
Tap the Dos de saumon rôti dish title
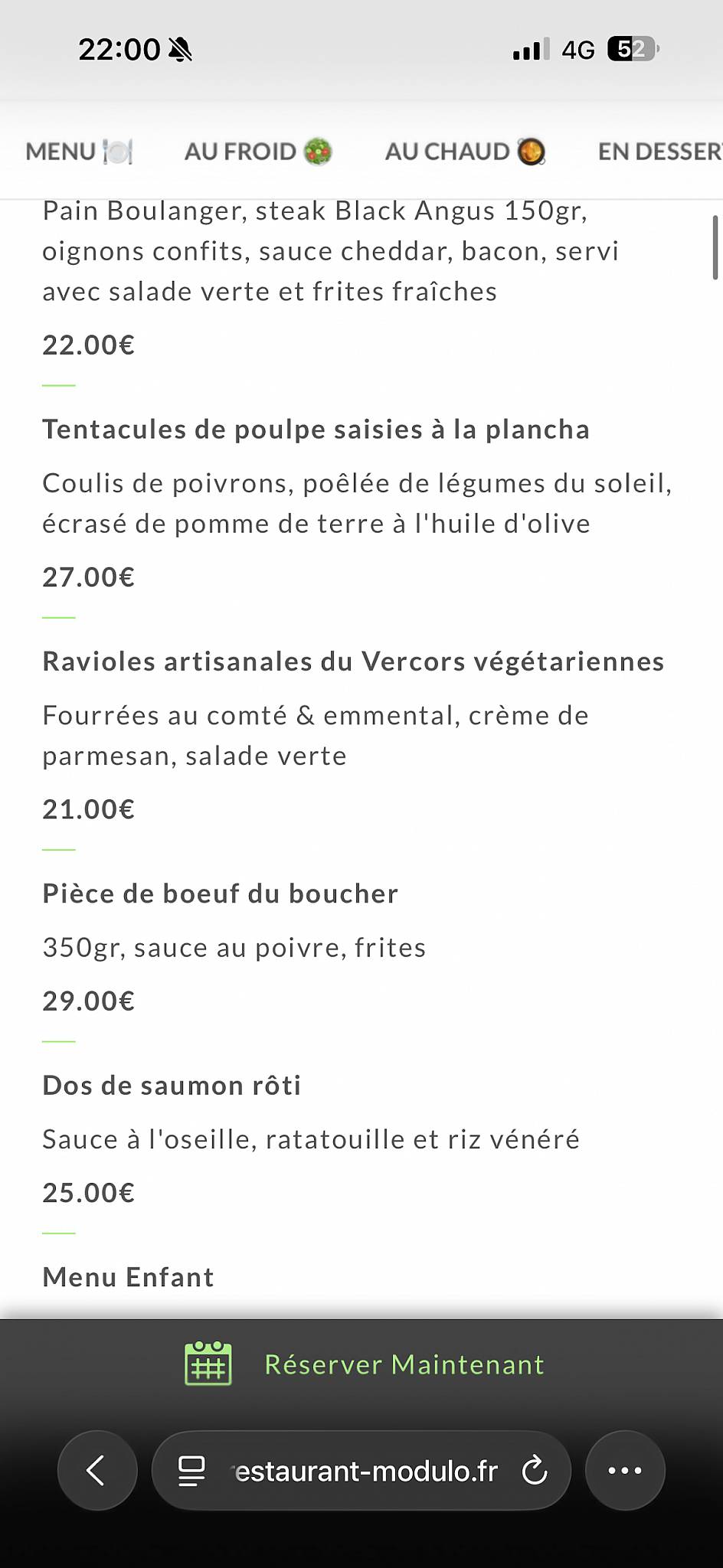172,1085
